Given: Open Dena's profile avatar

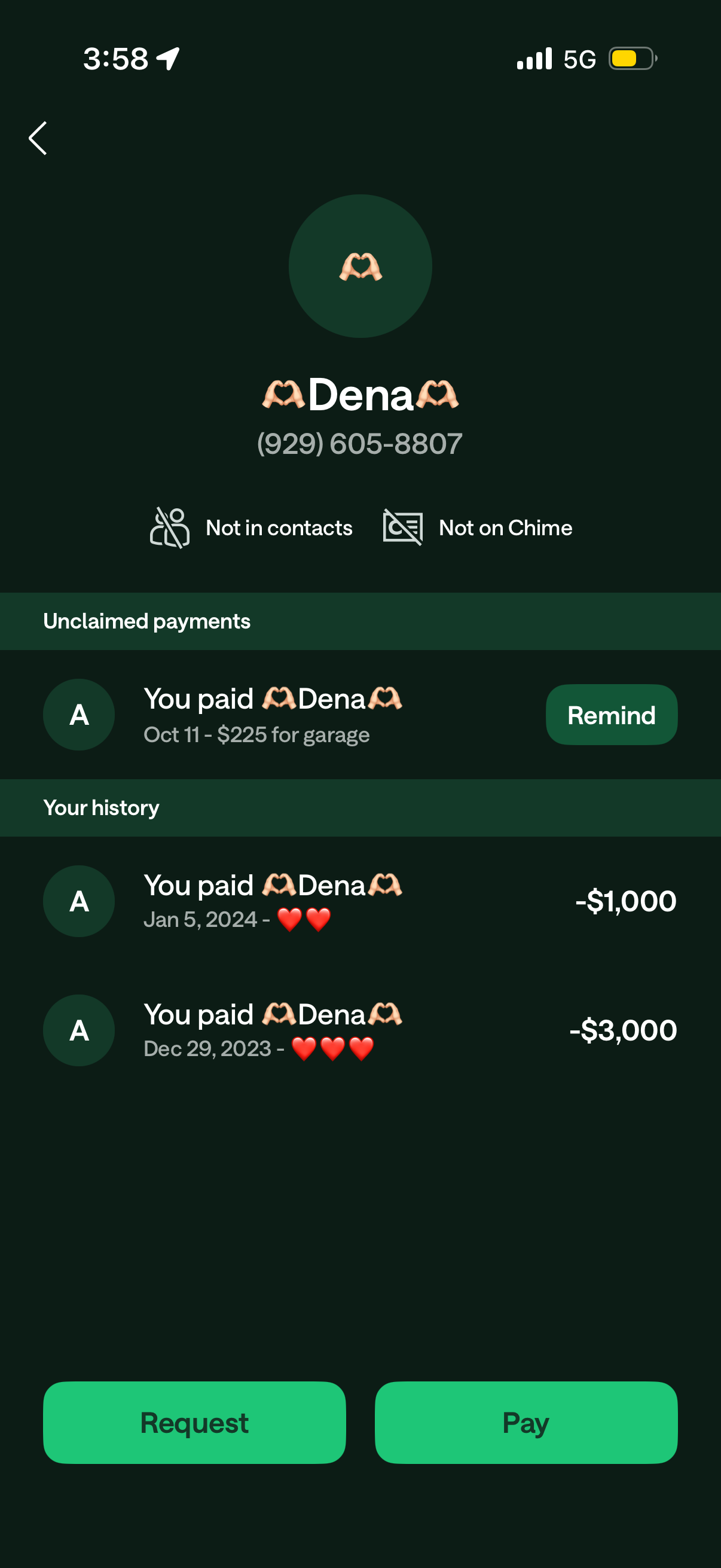Looking at the screenshot, I should pos(360,266).
